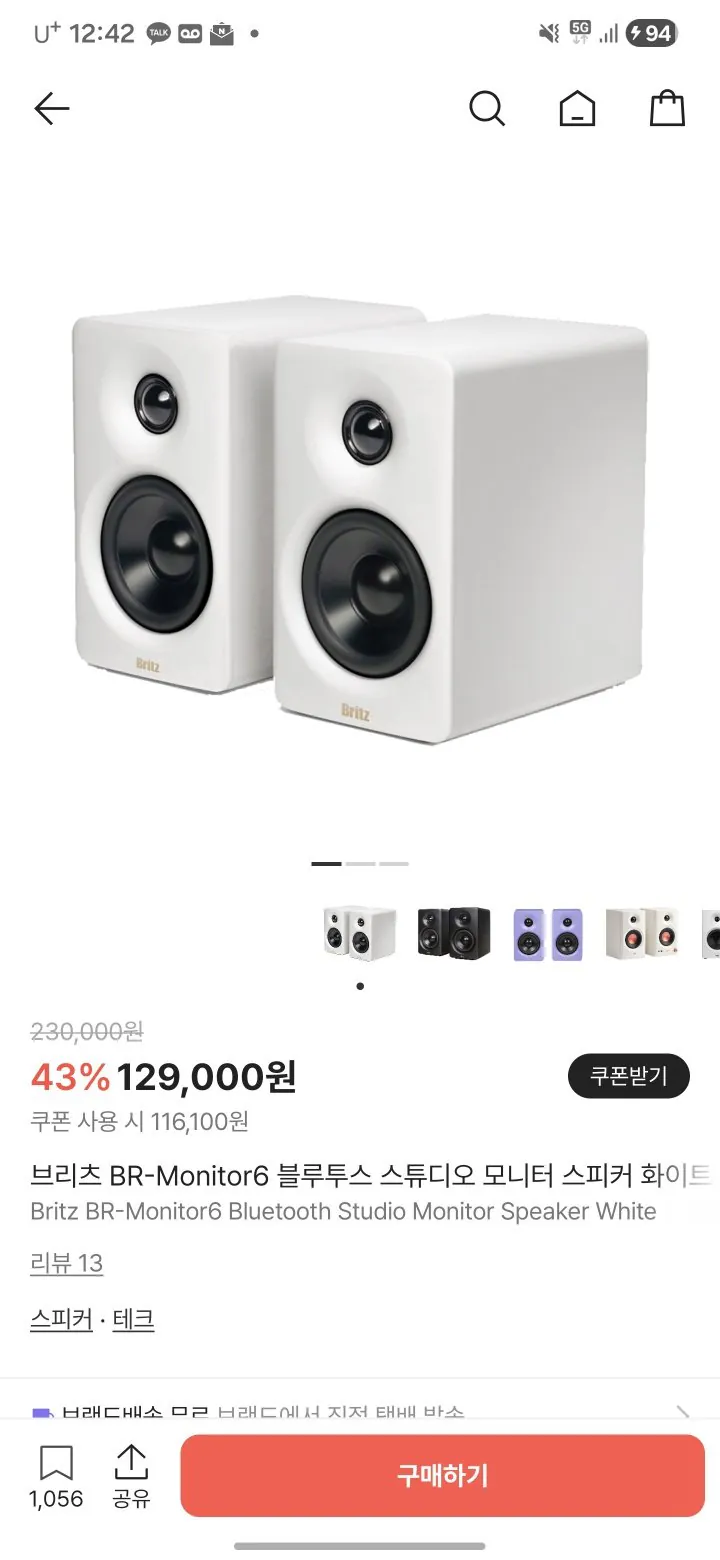The image size is (720, 1560).
Task: Go to the home screen via home icon
Action: [577, 109]
